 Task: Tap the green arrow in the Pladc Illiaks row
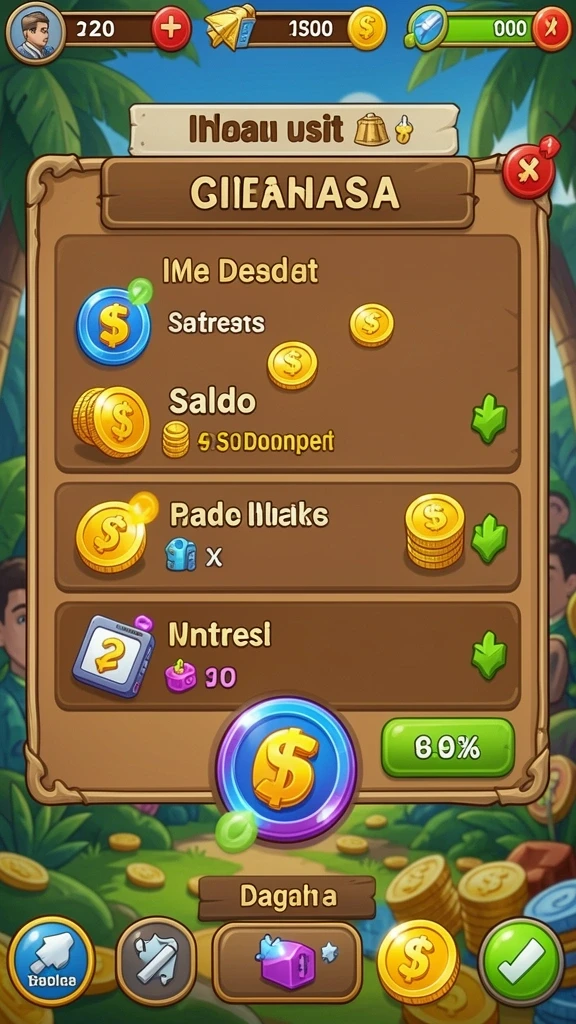[x=489, y=539]
